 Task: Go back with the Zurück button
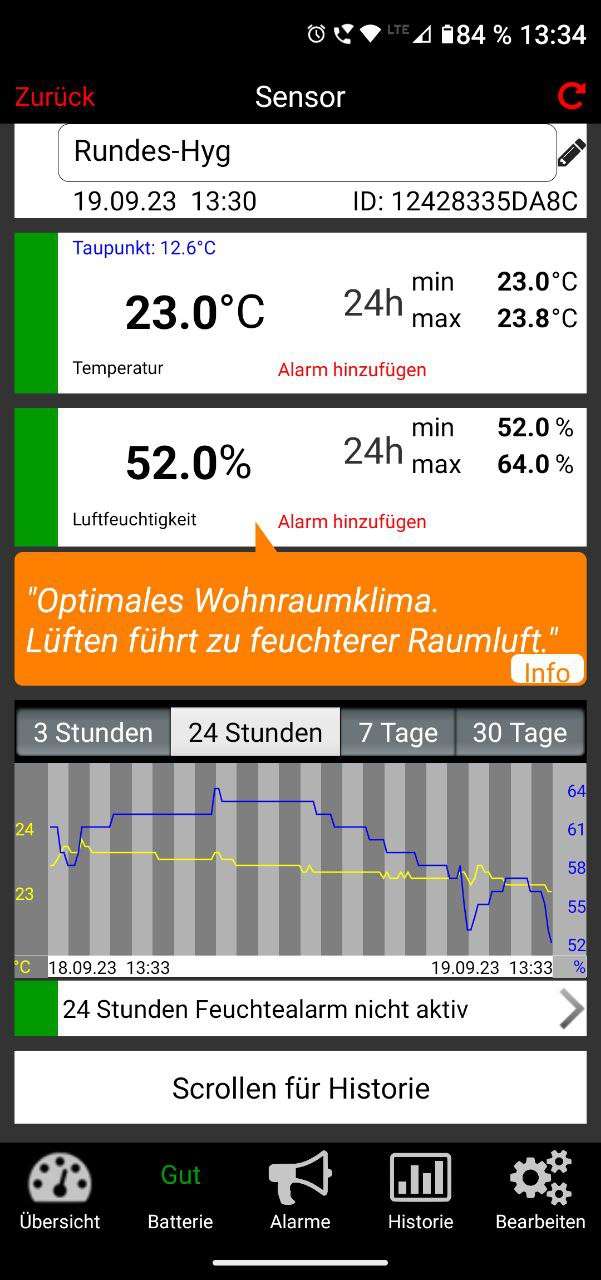[55, 97]
